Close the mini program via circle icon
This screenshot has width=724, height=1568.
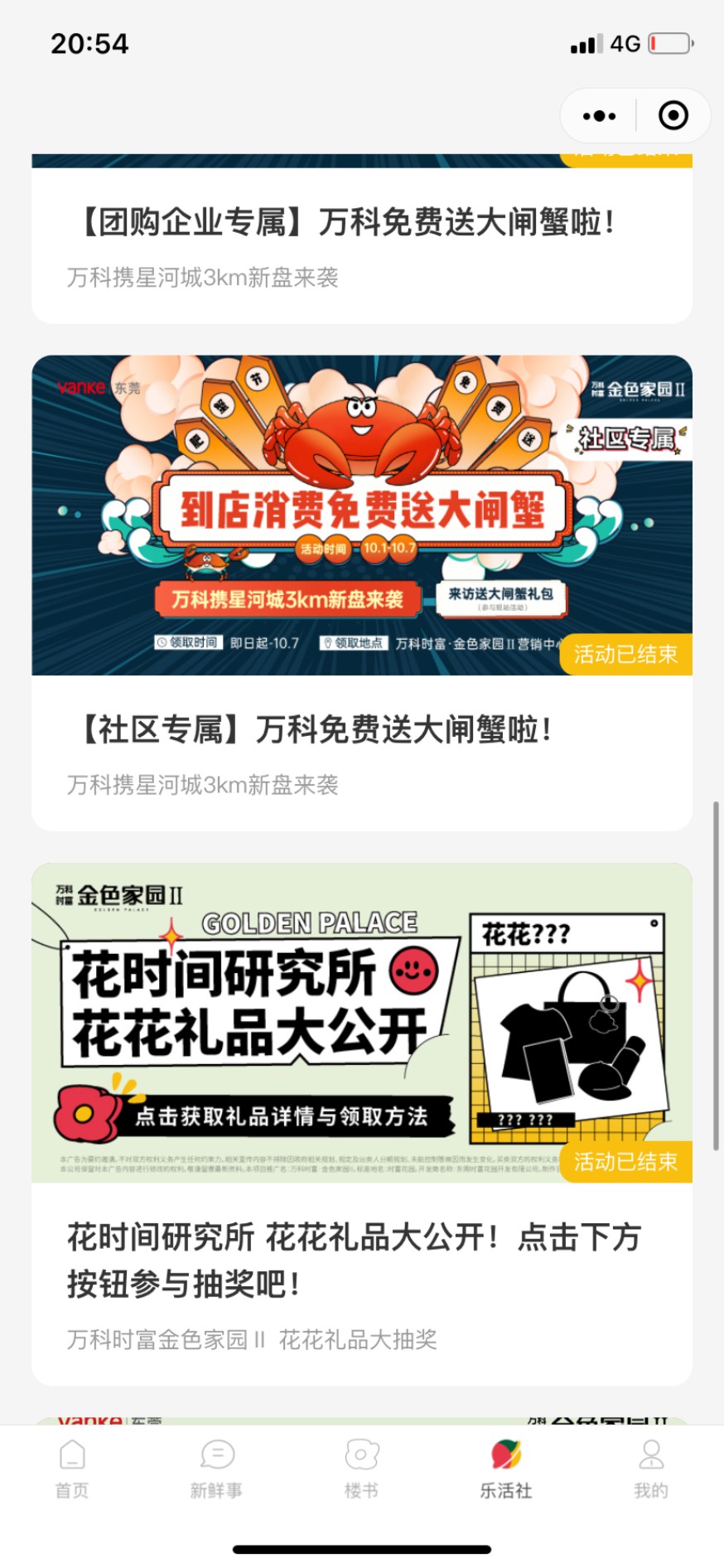(x=673, y=116)
